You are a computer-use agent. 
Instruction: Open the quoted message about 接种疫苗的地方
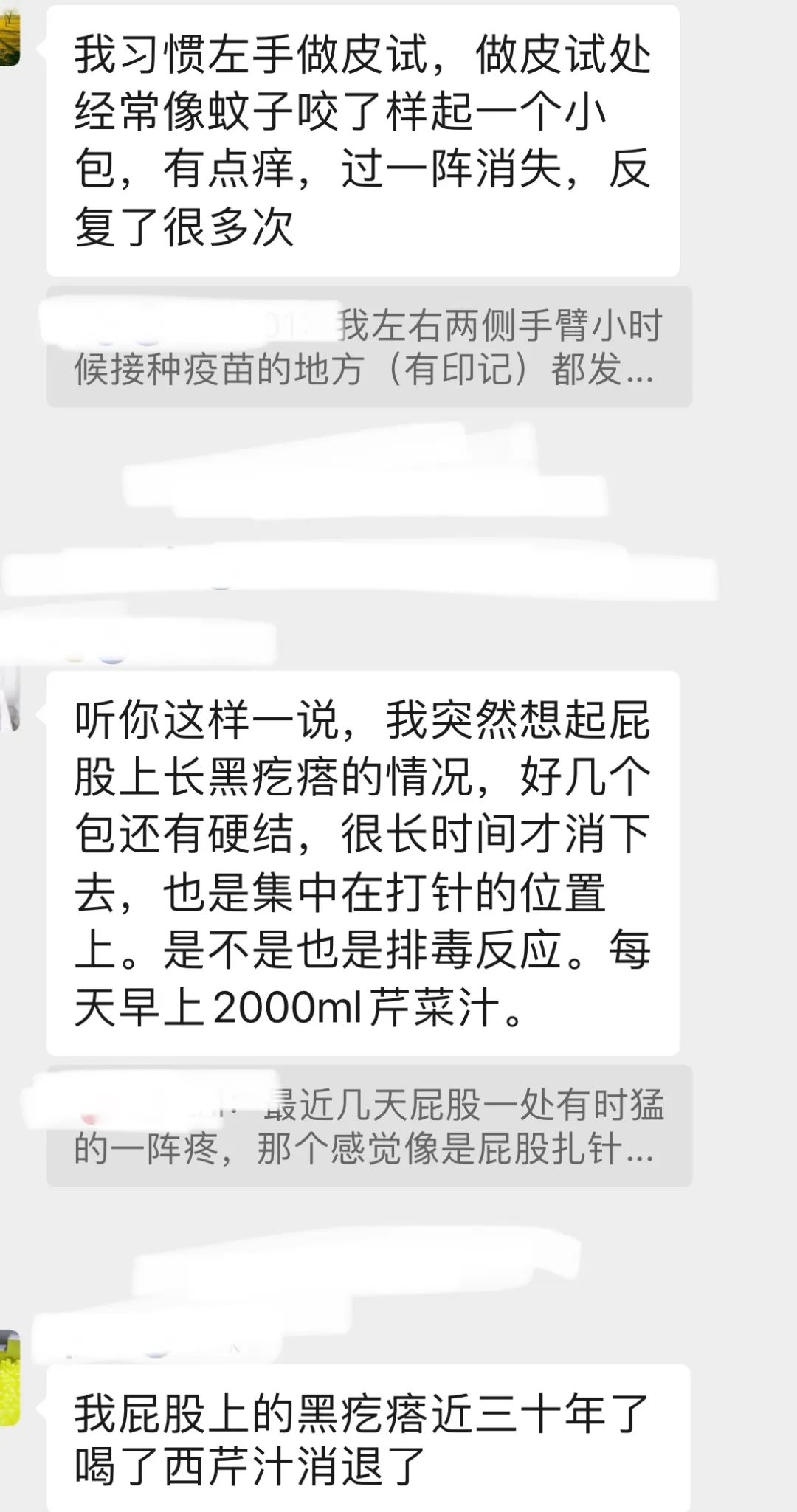(369, 347)
